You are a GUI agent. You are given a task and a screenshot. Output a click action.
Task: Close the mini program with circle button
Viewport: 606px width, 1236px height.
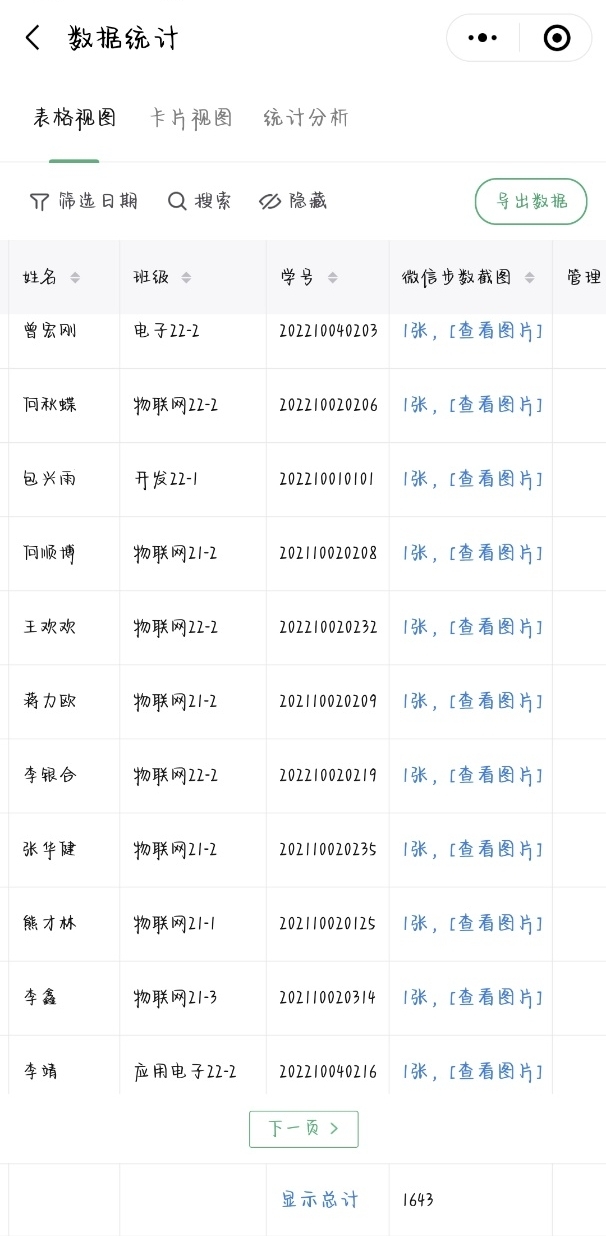click(x=556, y=38)
